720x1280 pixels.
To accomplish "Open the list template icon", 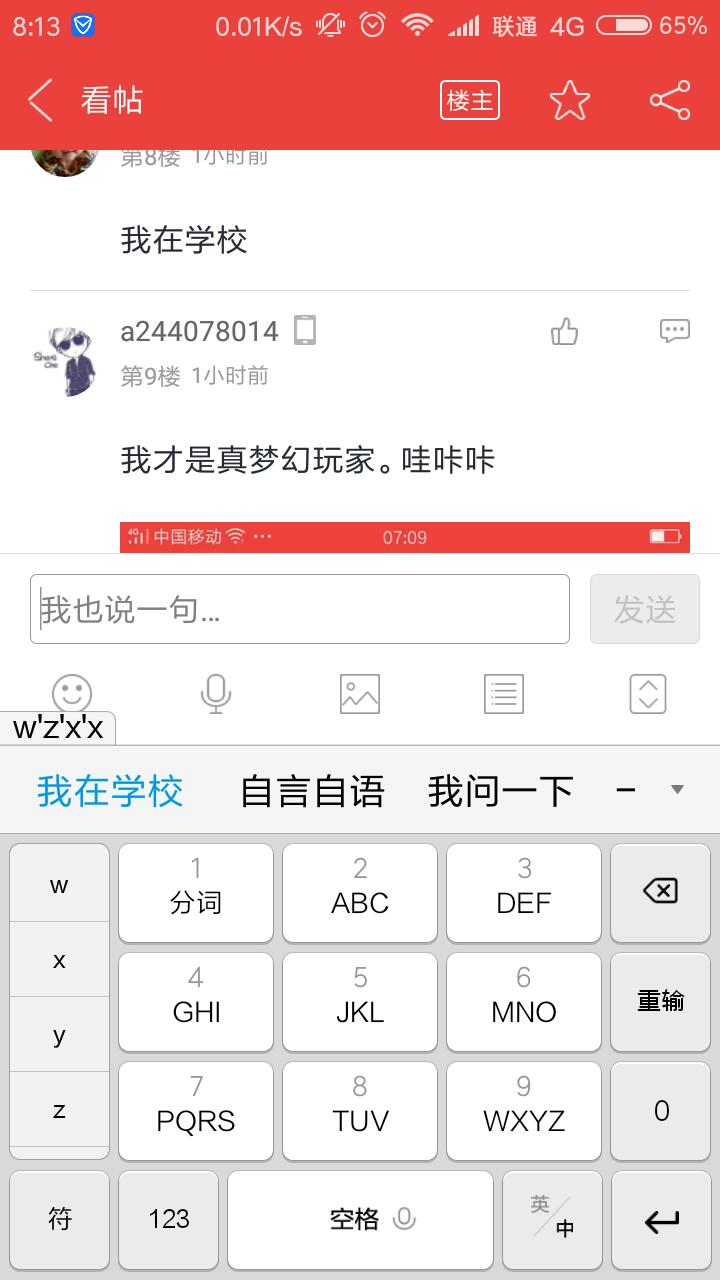I will [x=503, y=693].
